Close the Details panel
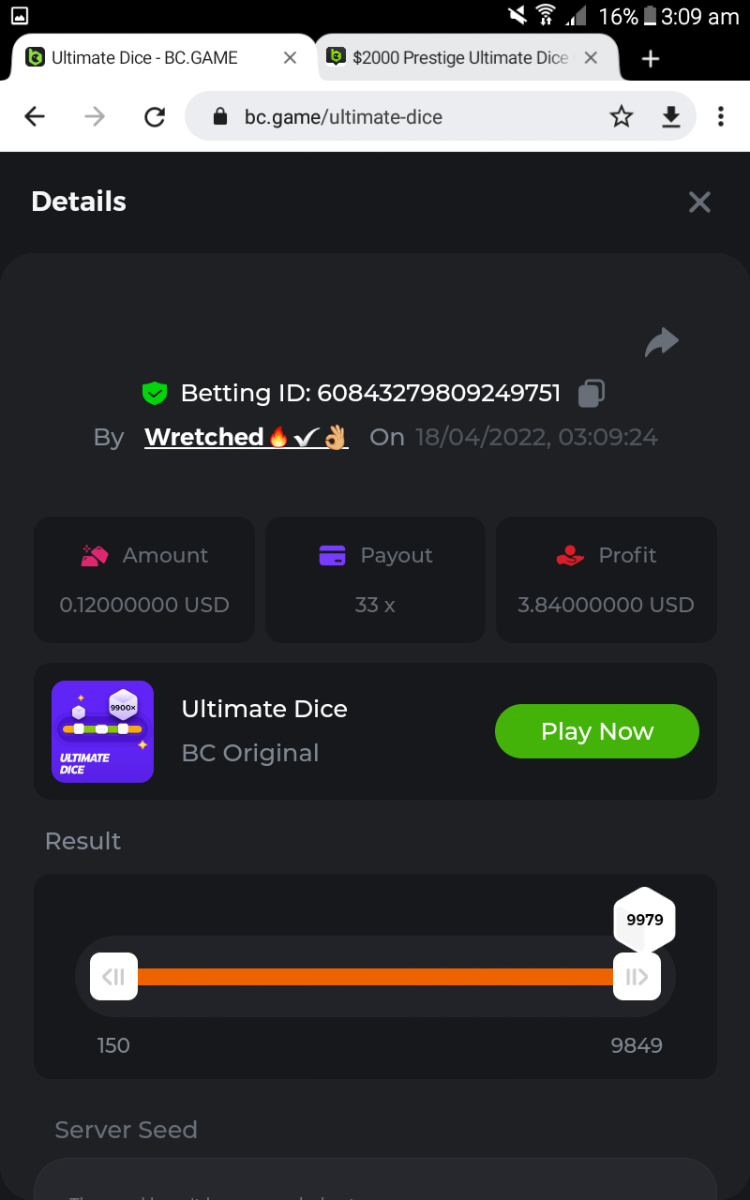The width and height of the screenshot is (750, 1200). [699, 202]
